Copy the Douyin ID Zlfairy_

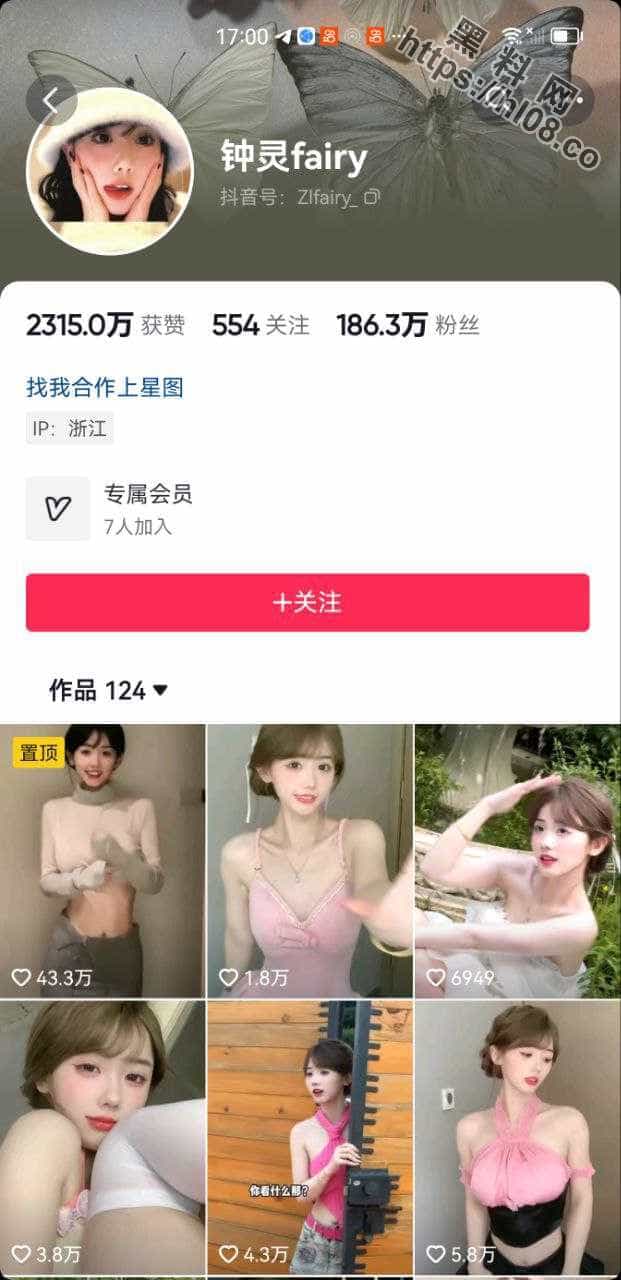coord(372,198)
